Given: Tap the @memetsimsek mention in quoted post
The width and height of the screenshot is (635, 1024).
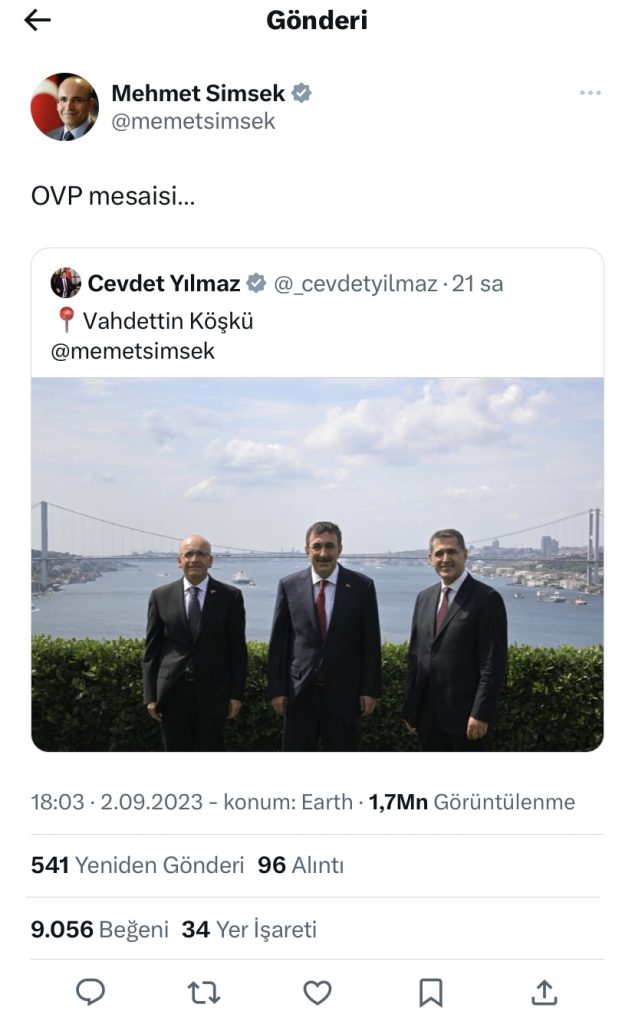Looking at the screenshot, I should [133, 351].
